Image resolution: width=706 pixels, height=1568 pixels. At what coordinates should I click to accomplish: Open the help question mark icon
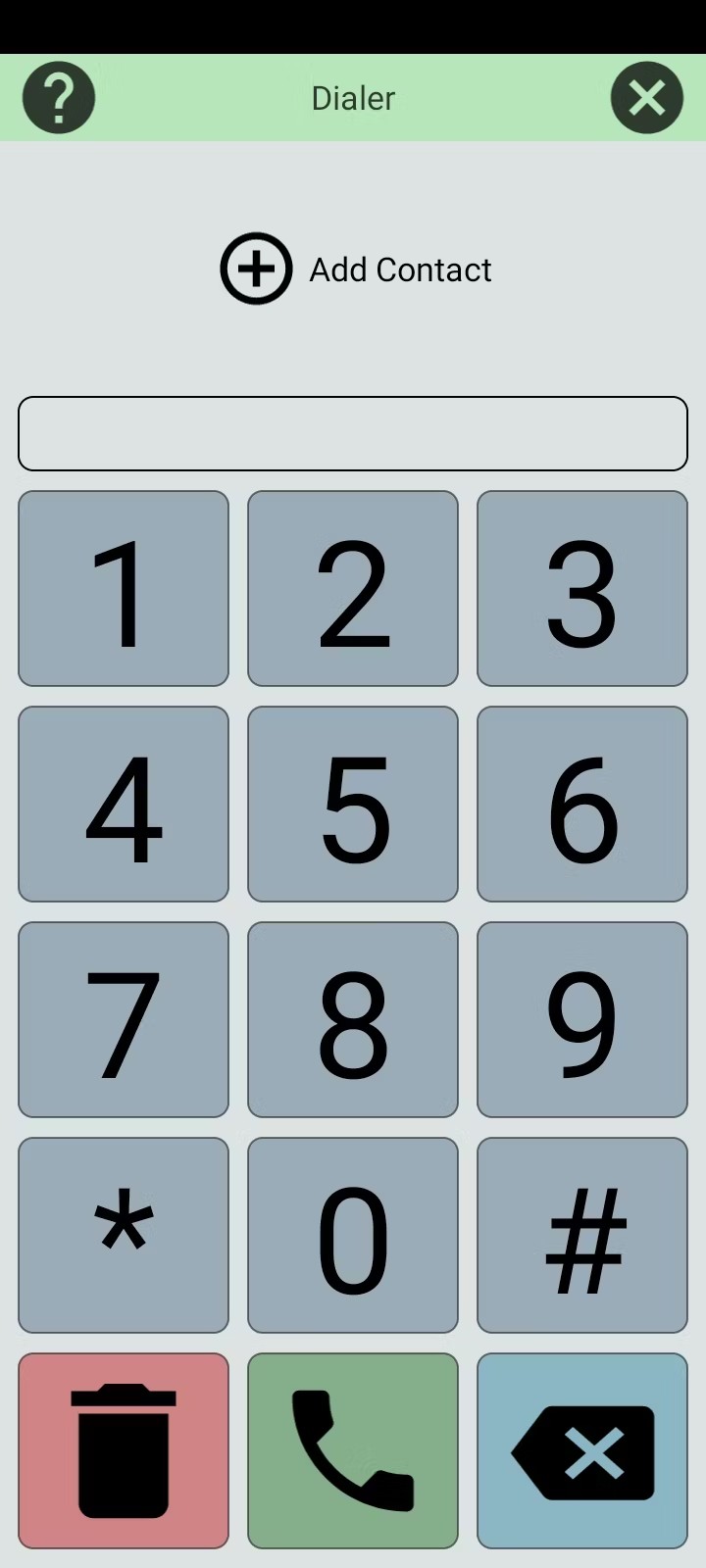click(x=59, y=98)
